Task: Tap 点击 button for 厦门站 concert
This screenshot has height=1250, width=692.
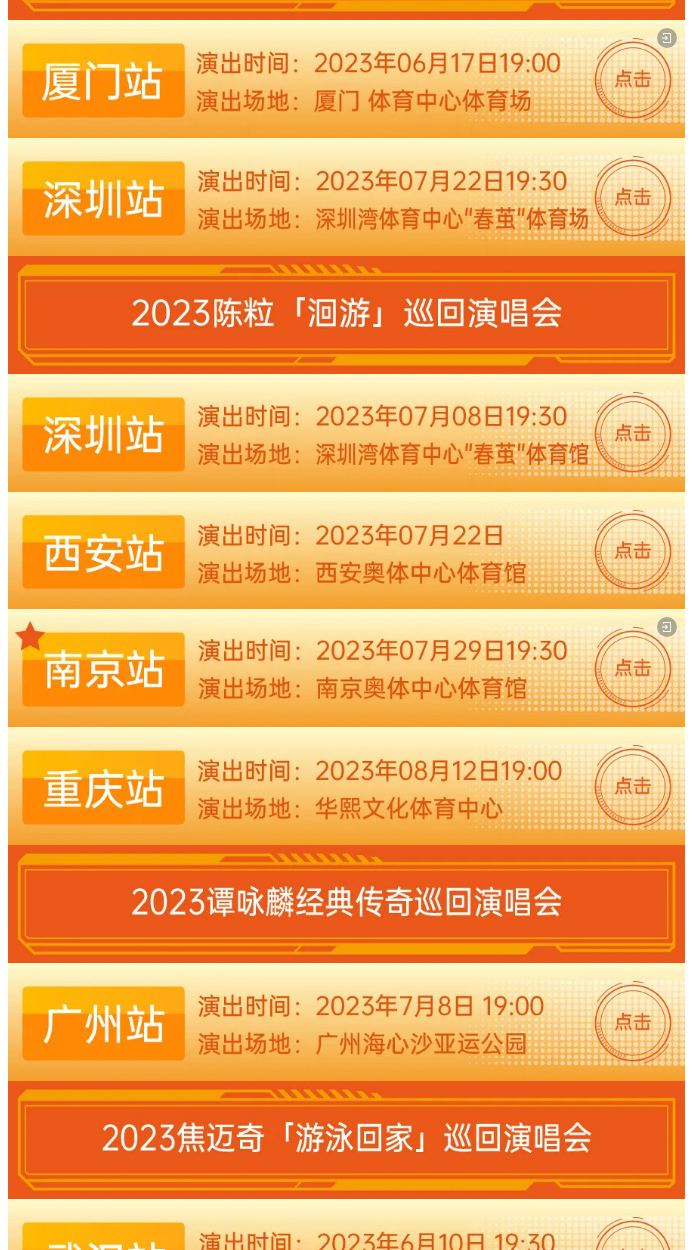Action: 632,80
